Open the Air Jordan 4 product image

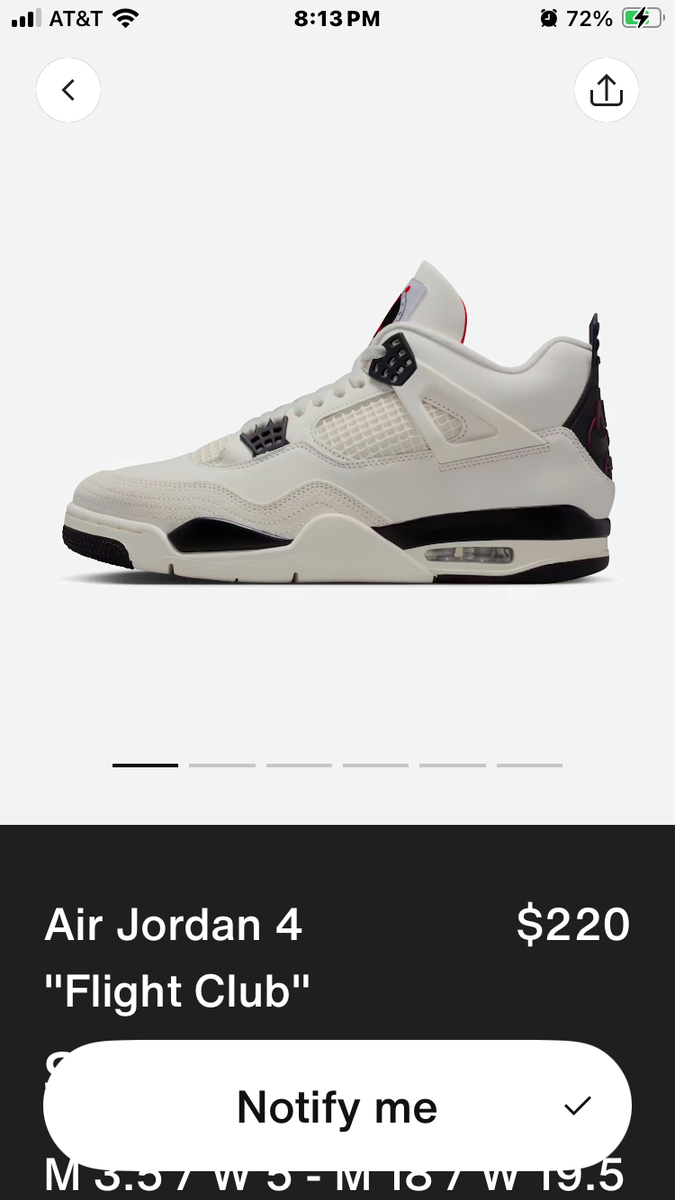click(338, 430)
